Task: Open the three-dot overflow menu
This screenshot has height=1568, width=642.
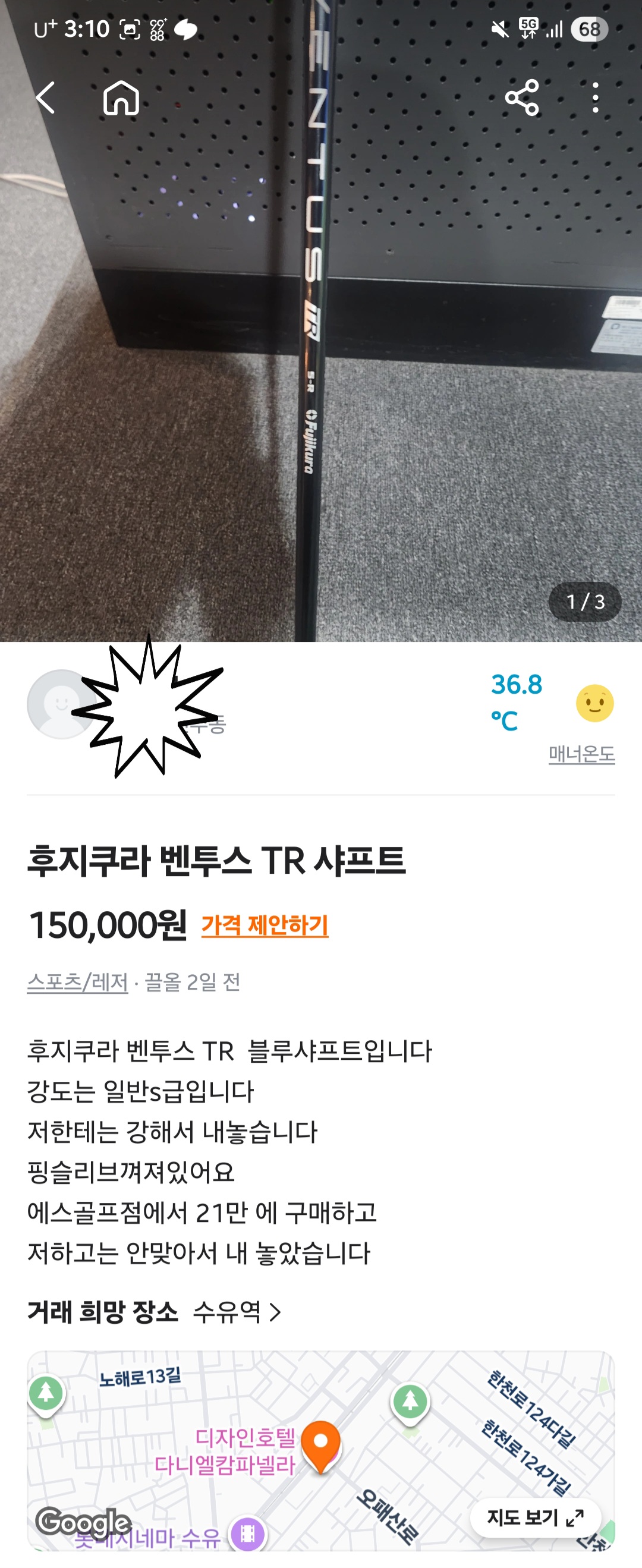Action: (595, 97)
